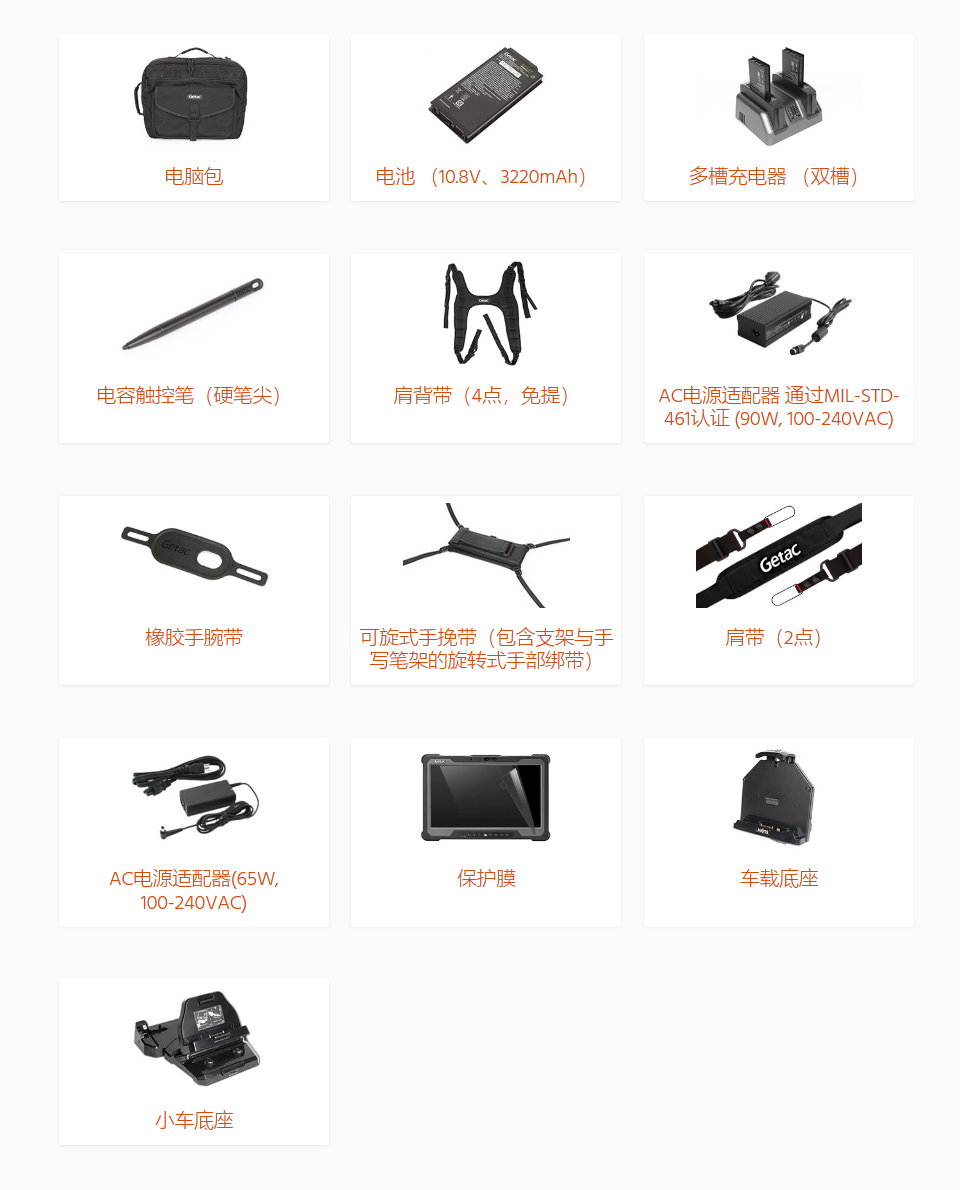Open the 肩带（2点）card

click(x=778, y=589)
